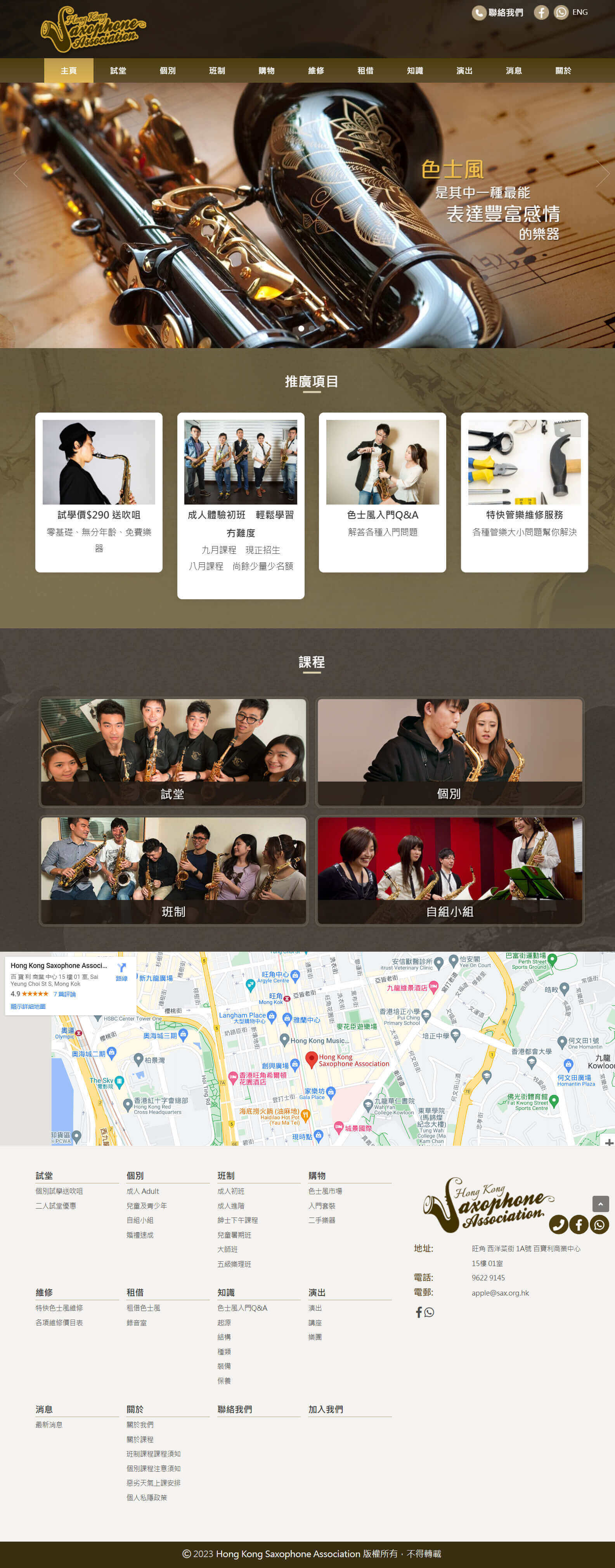Open 聯絡我們 contact link in header
The image size is (615, 1568).
tap(498, 12)
